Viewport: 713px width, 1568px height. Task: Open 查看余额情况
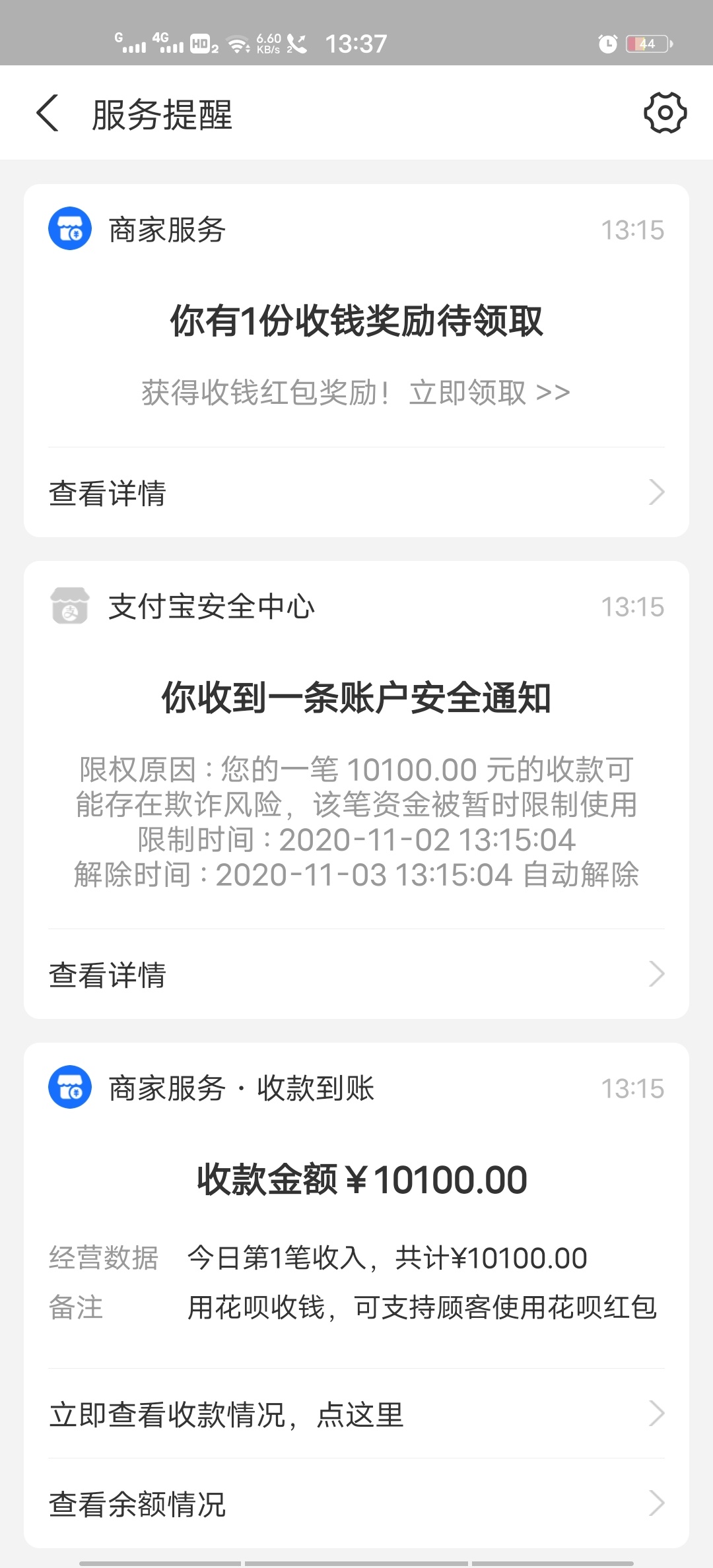(x=356, y=1505)
